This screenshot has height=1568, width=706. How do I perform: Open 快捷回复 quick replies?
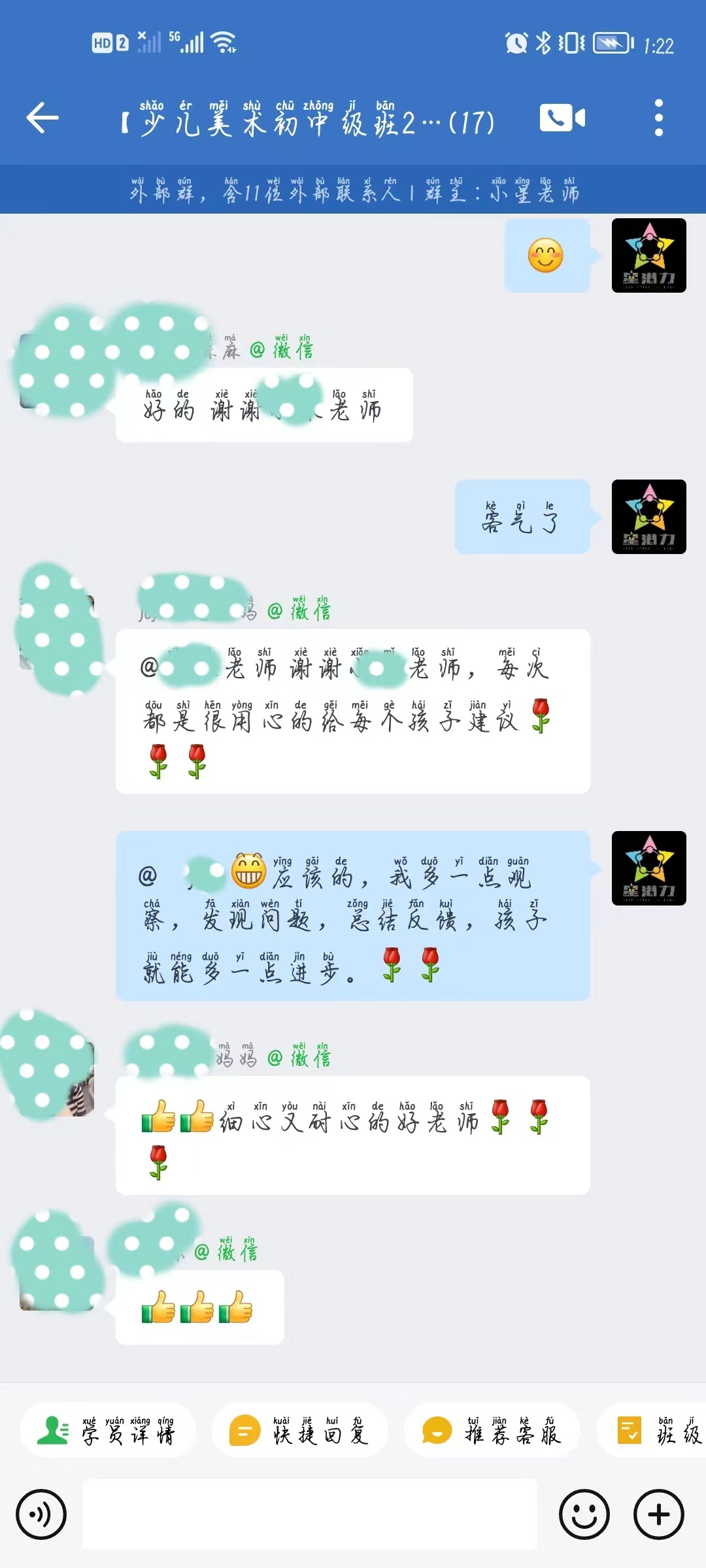(299, 1431)
